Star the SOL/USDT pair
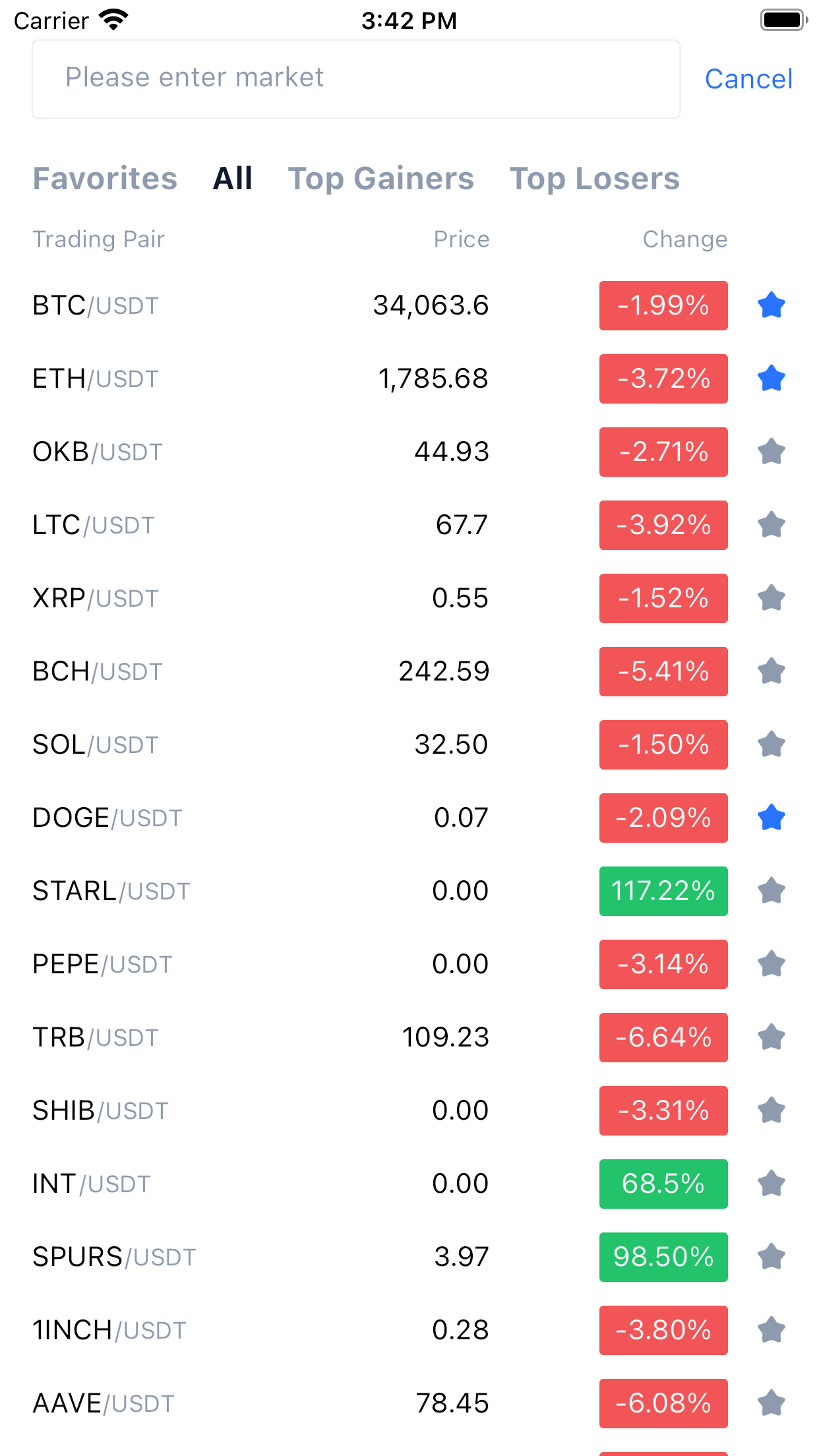The image size is (819, 1456). pyautogui.click(x=771, y=744)
